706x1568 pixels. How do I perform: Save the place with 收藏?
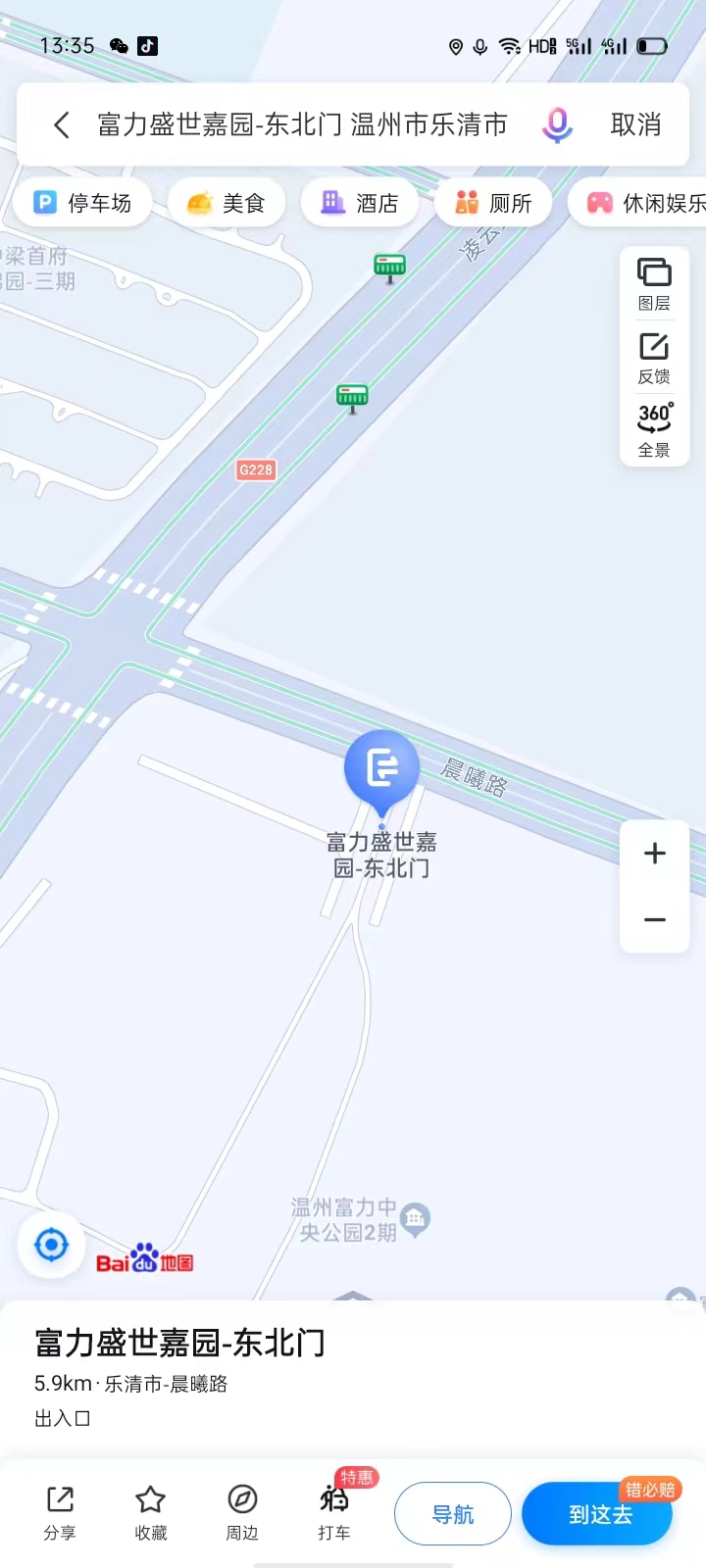[x=151, y=1513]
